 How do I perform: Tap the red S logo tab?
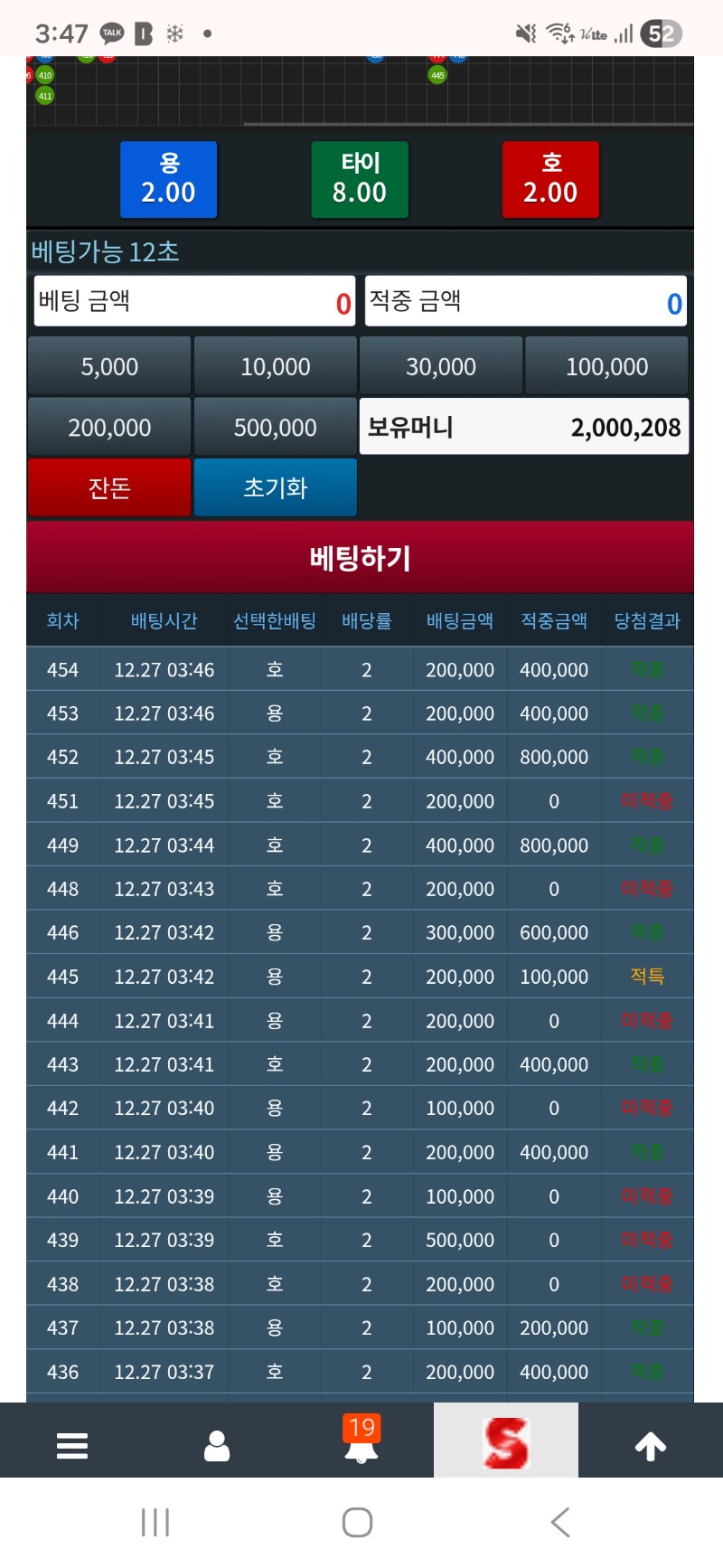(x=506, y=1441)
